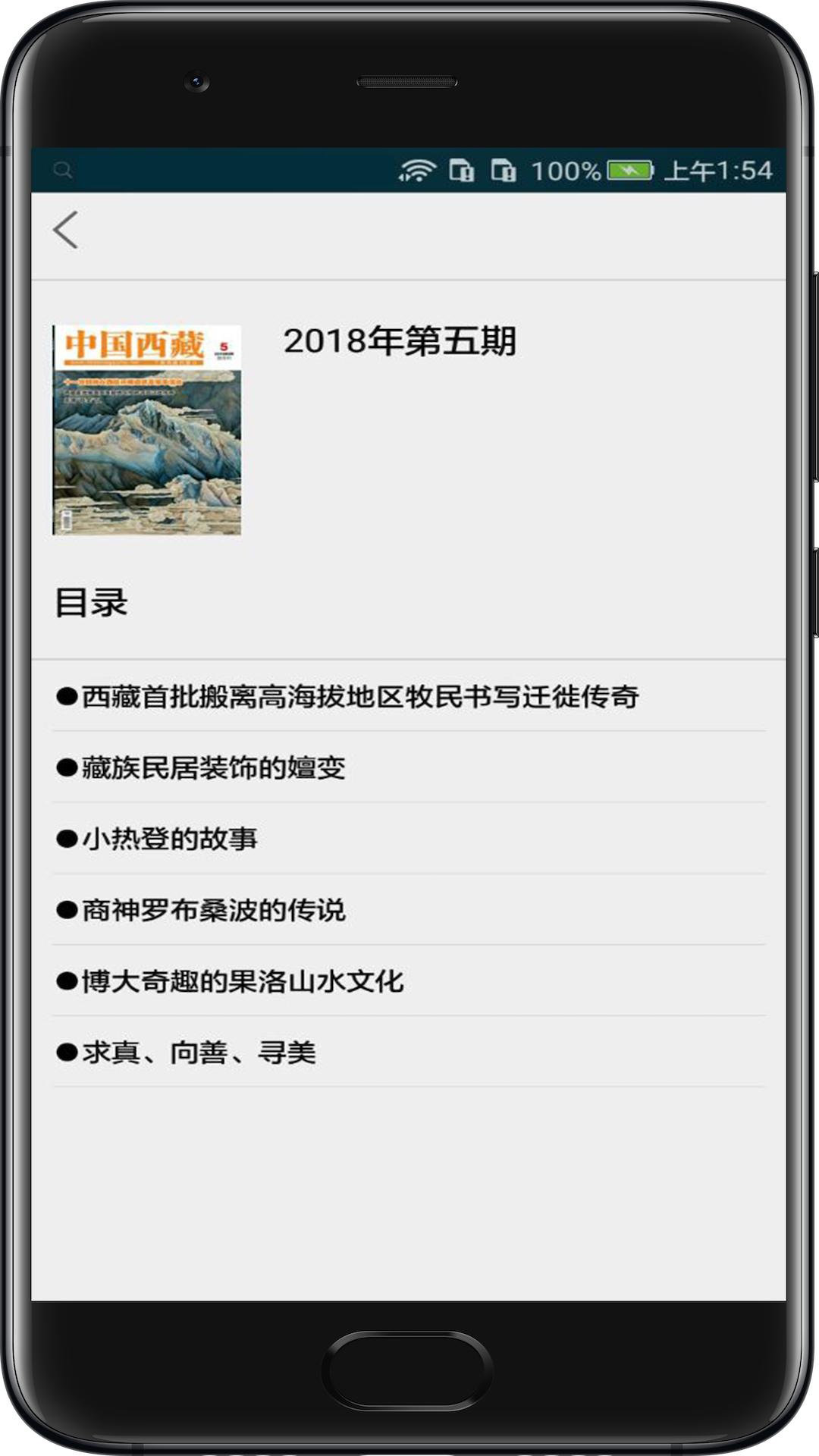Tap the green battery level bar
This screenshot has height=1456, width=819.
[629, 170]
